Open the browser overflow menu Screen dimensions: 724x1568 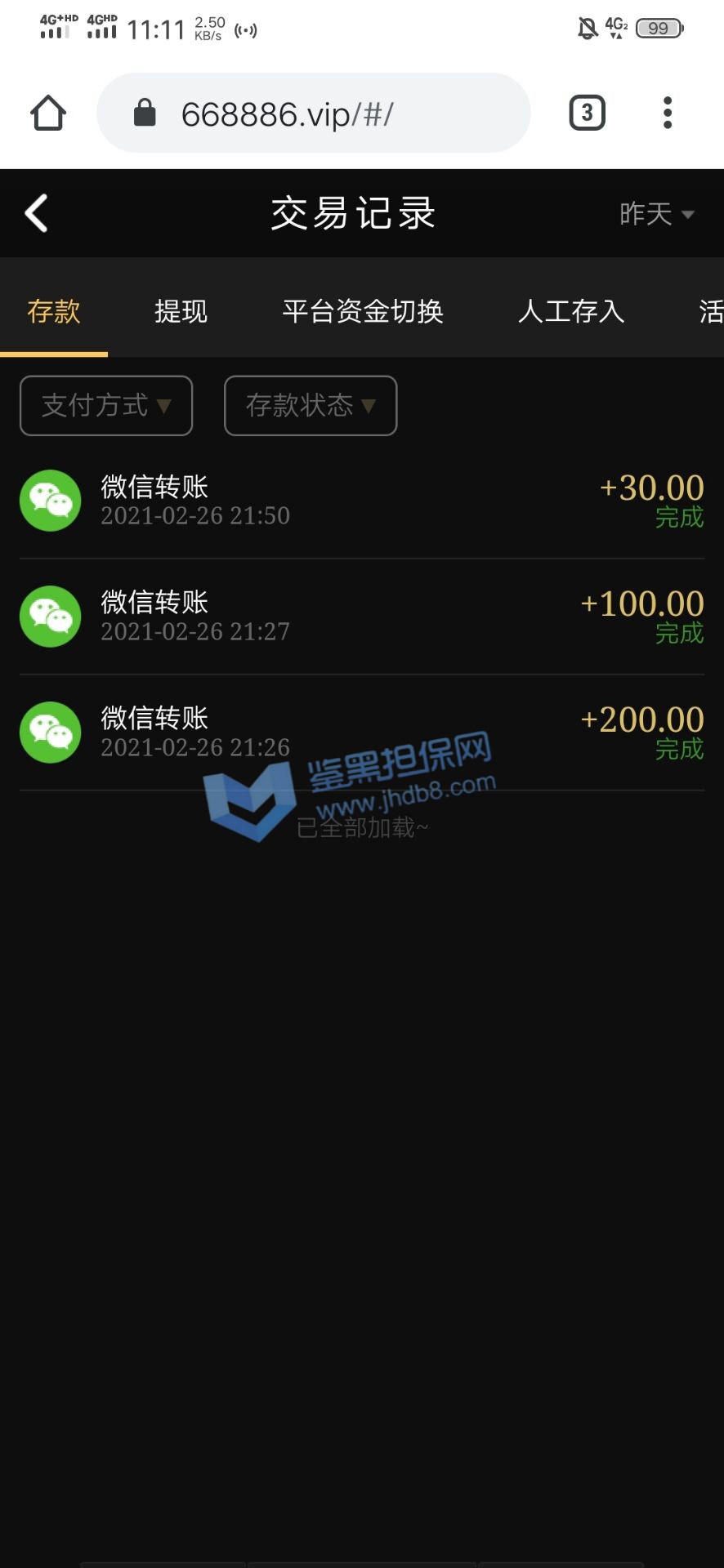click(668, 113)
